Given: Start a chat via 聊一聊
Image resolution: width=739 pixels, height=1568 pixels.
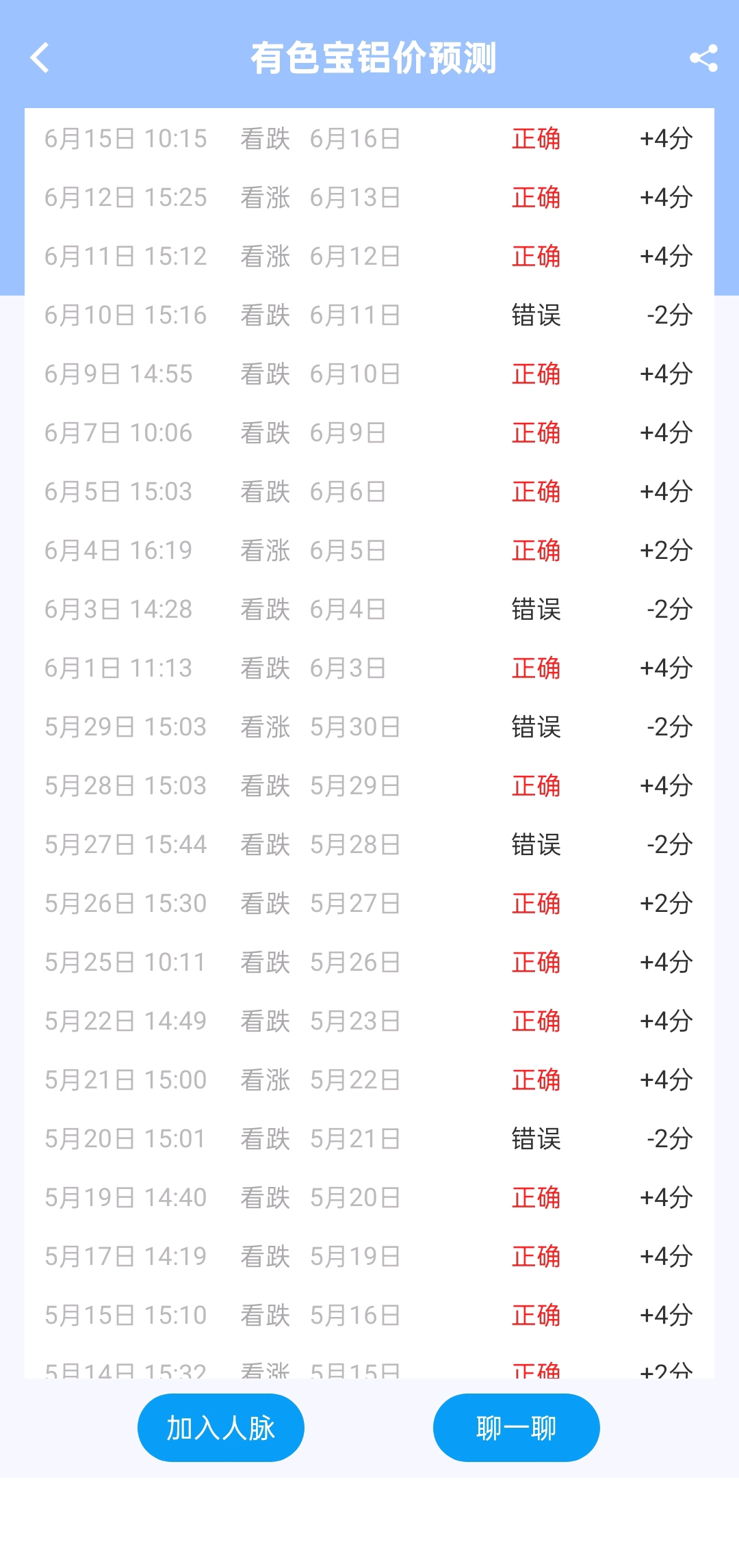Looking at the screenshot, I should (x=517, y=1428).
